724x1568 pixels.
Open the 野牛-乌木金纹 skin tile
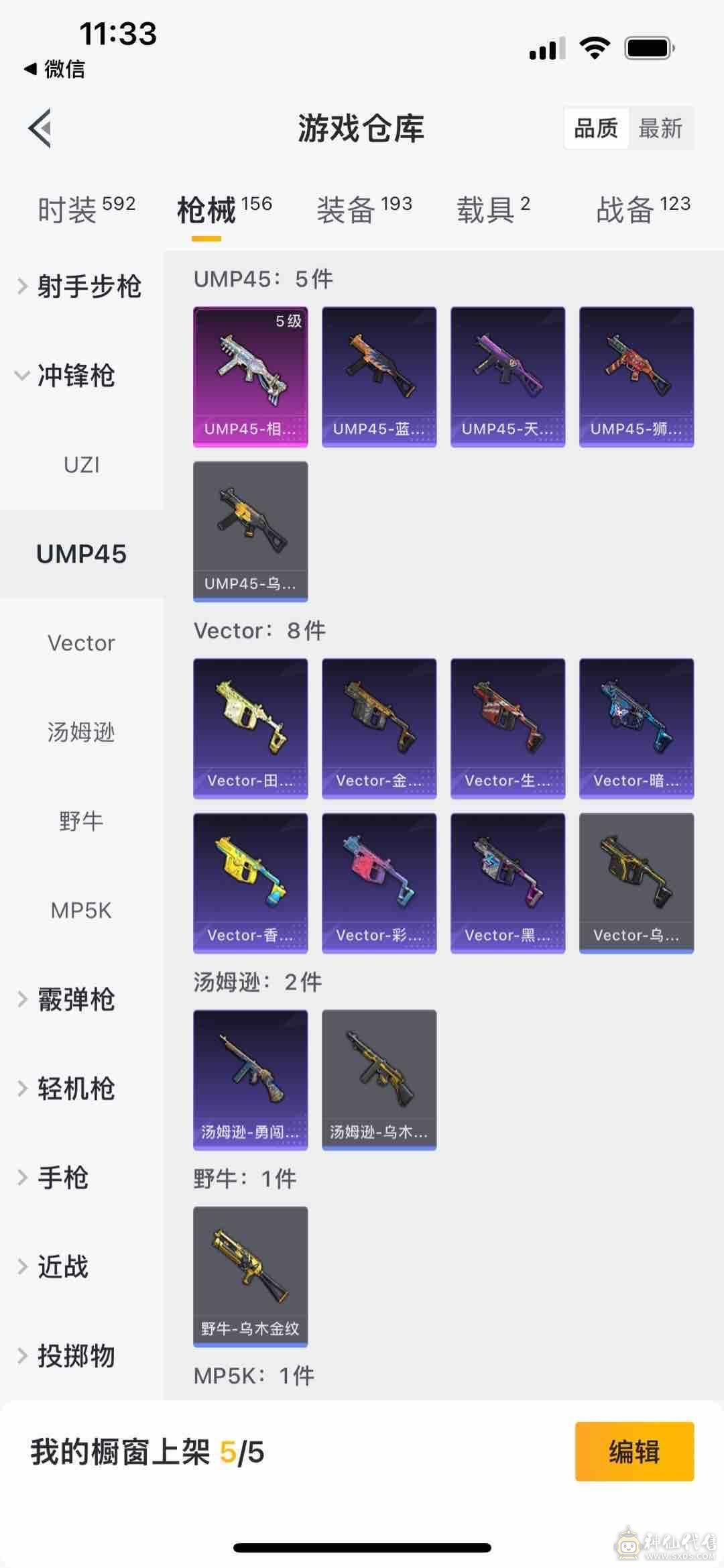250,1276
